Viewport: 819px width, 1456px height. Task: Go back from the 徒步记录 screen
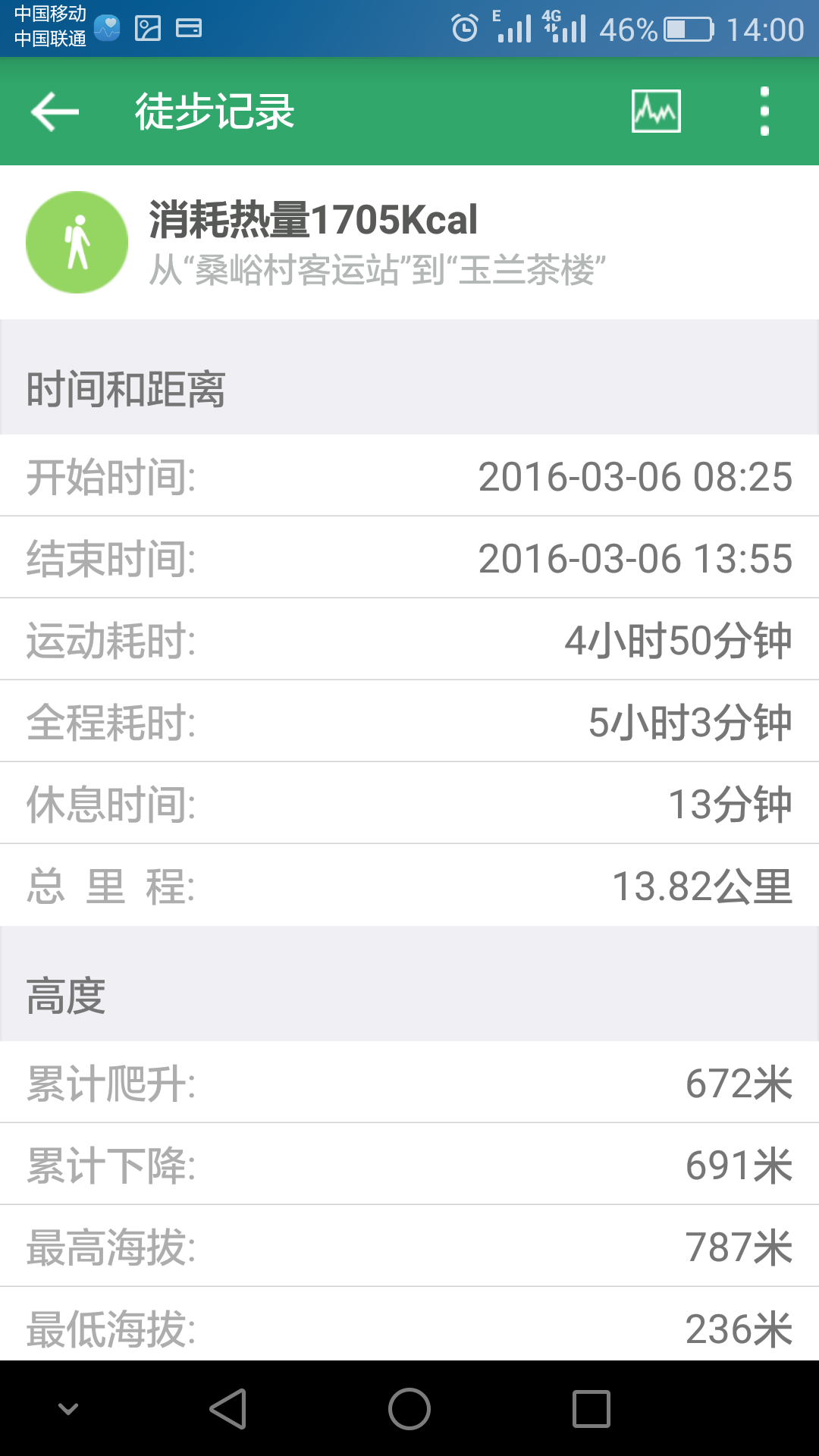coord(55,111)
